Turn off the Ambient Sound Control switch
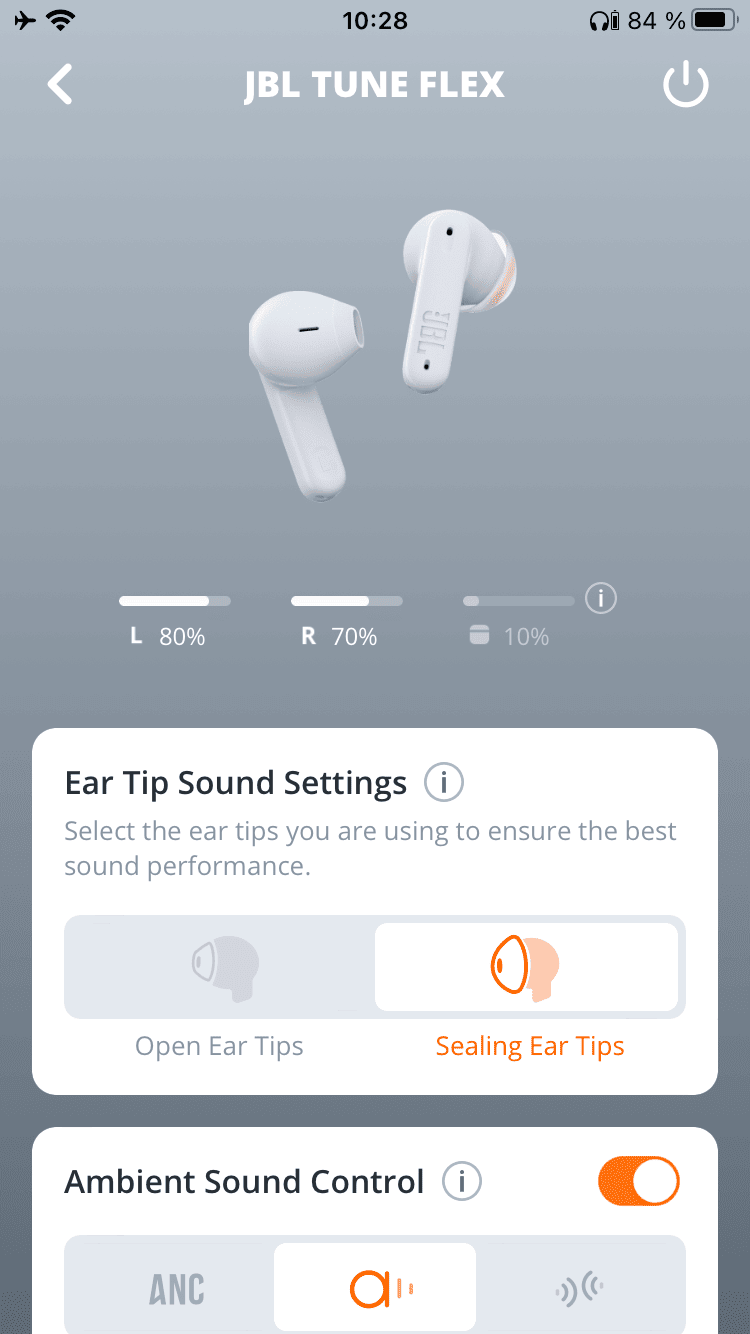Screen dimensions: 750x1334 point(638,1181)
